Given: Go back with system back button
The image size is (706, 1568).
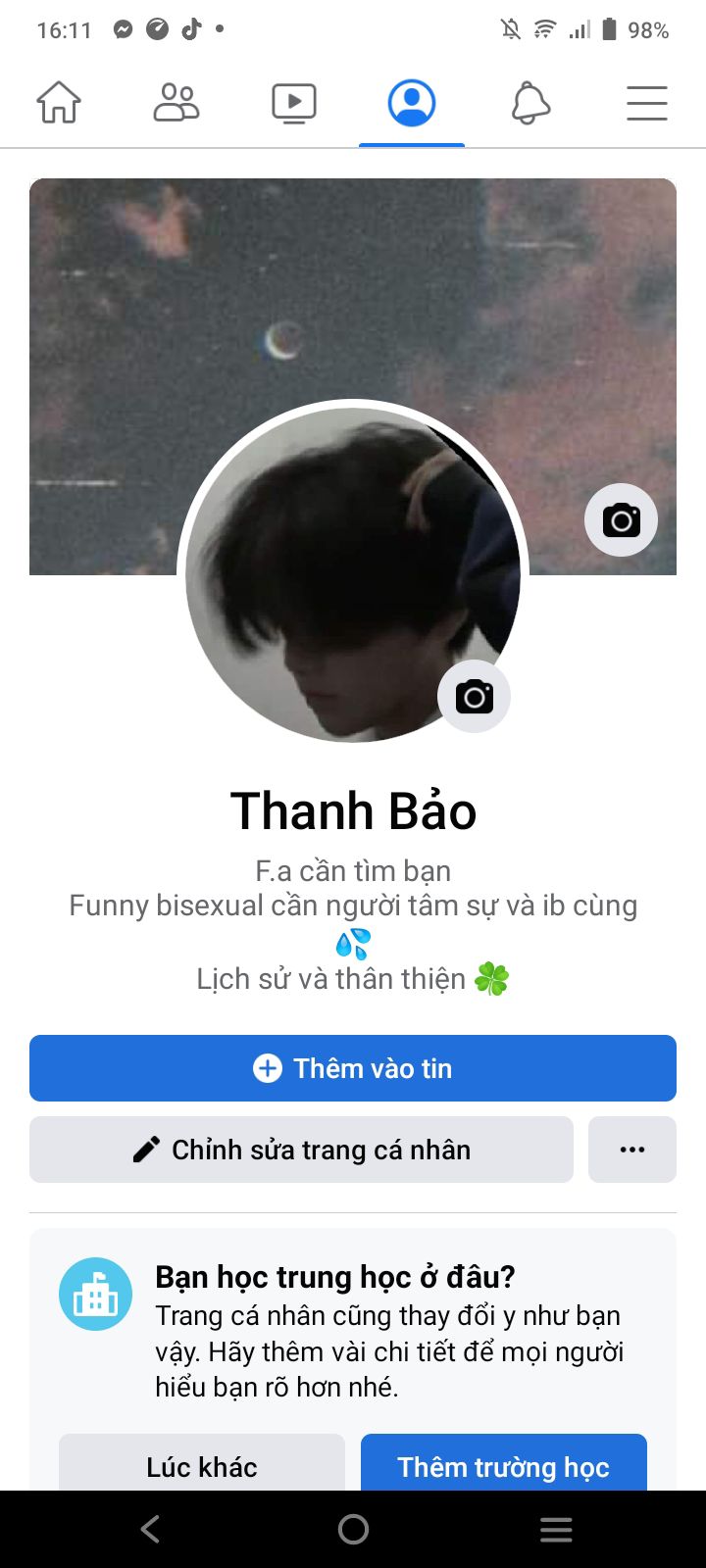Looking at the screenshot, I should click(x=150, y=1529).
